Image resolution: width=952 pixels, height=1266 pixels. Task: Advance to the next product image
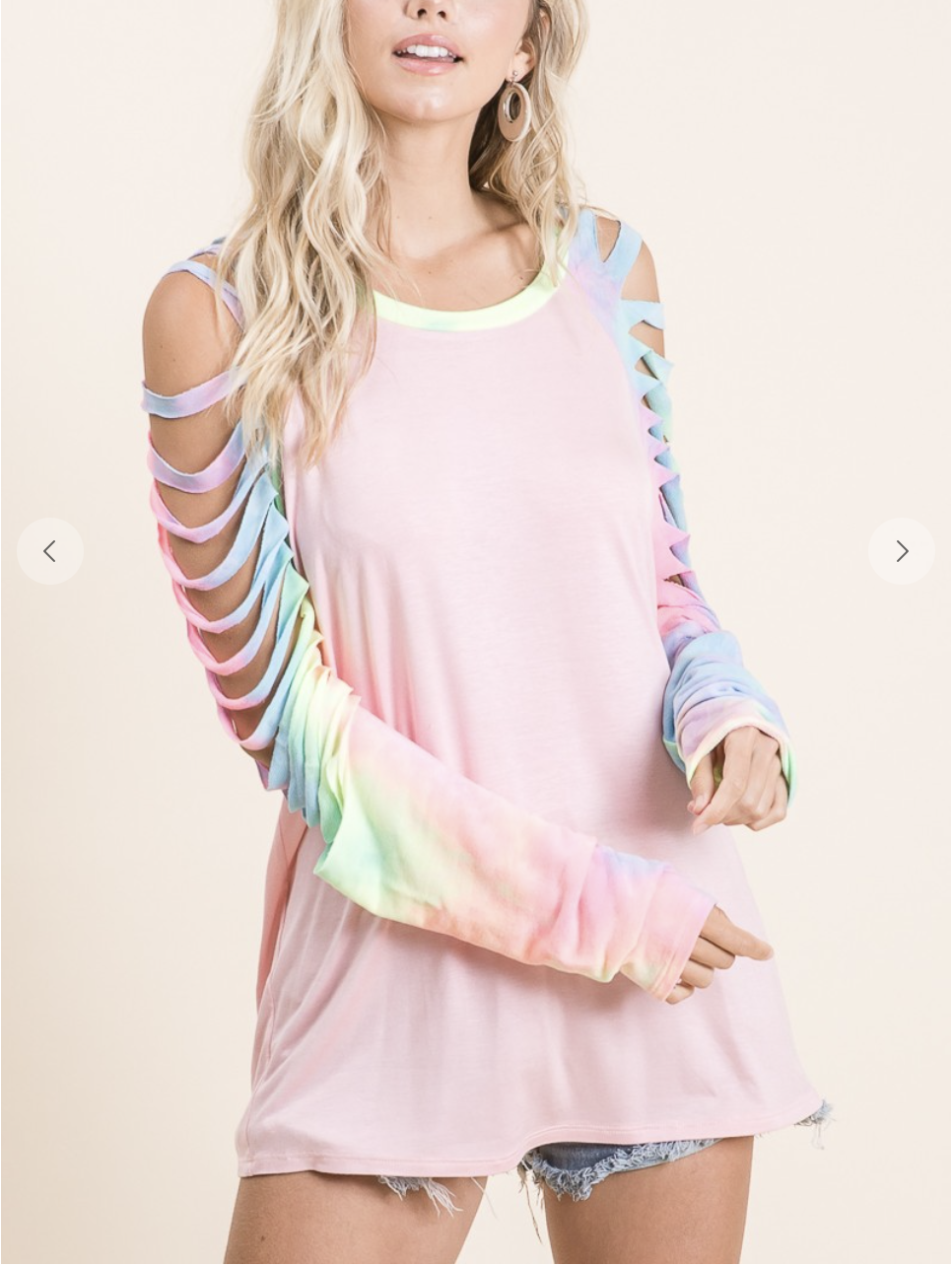[x=901, y=551]
